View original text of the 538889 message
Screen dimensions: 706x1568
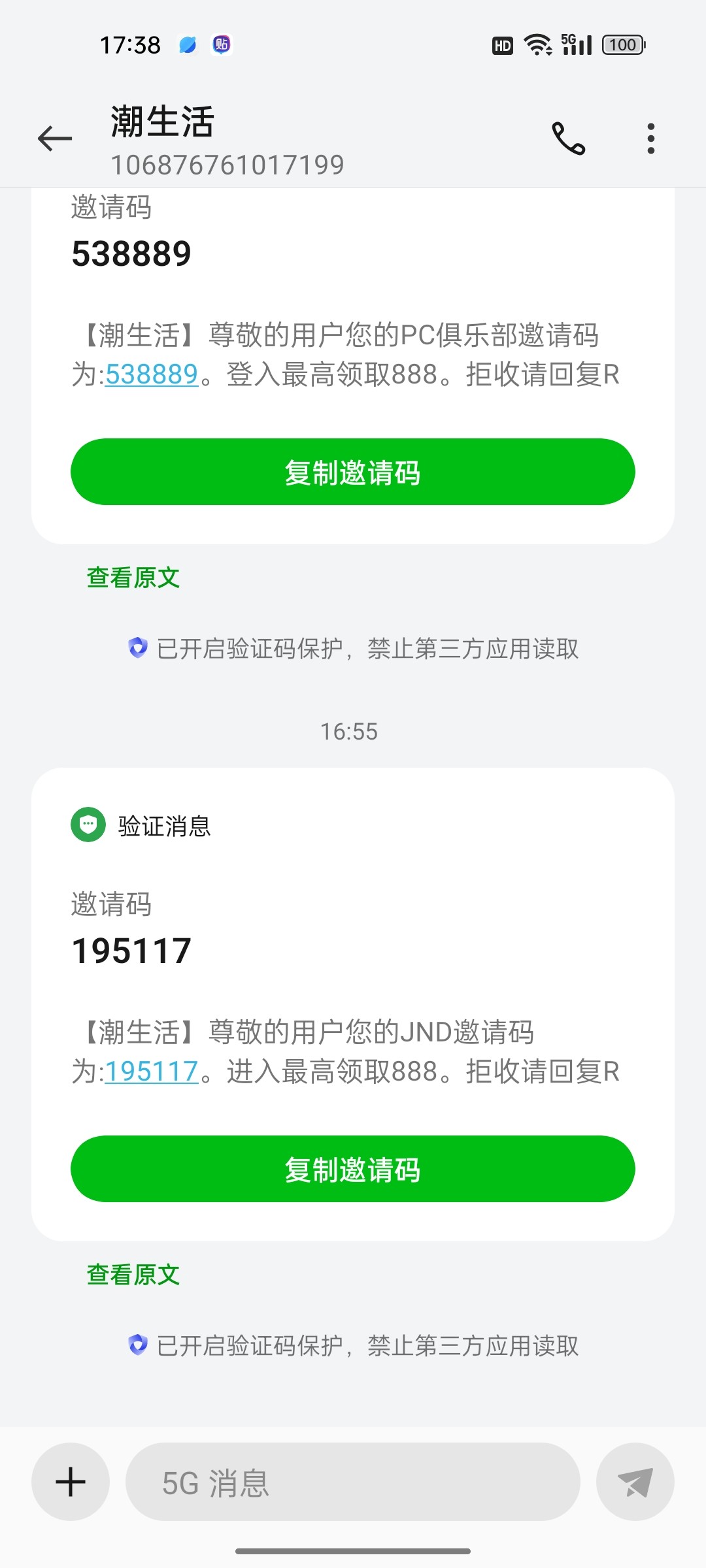pos(133,578)
